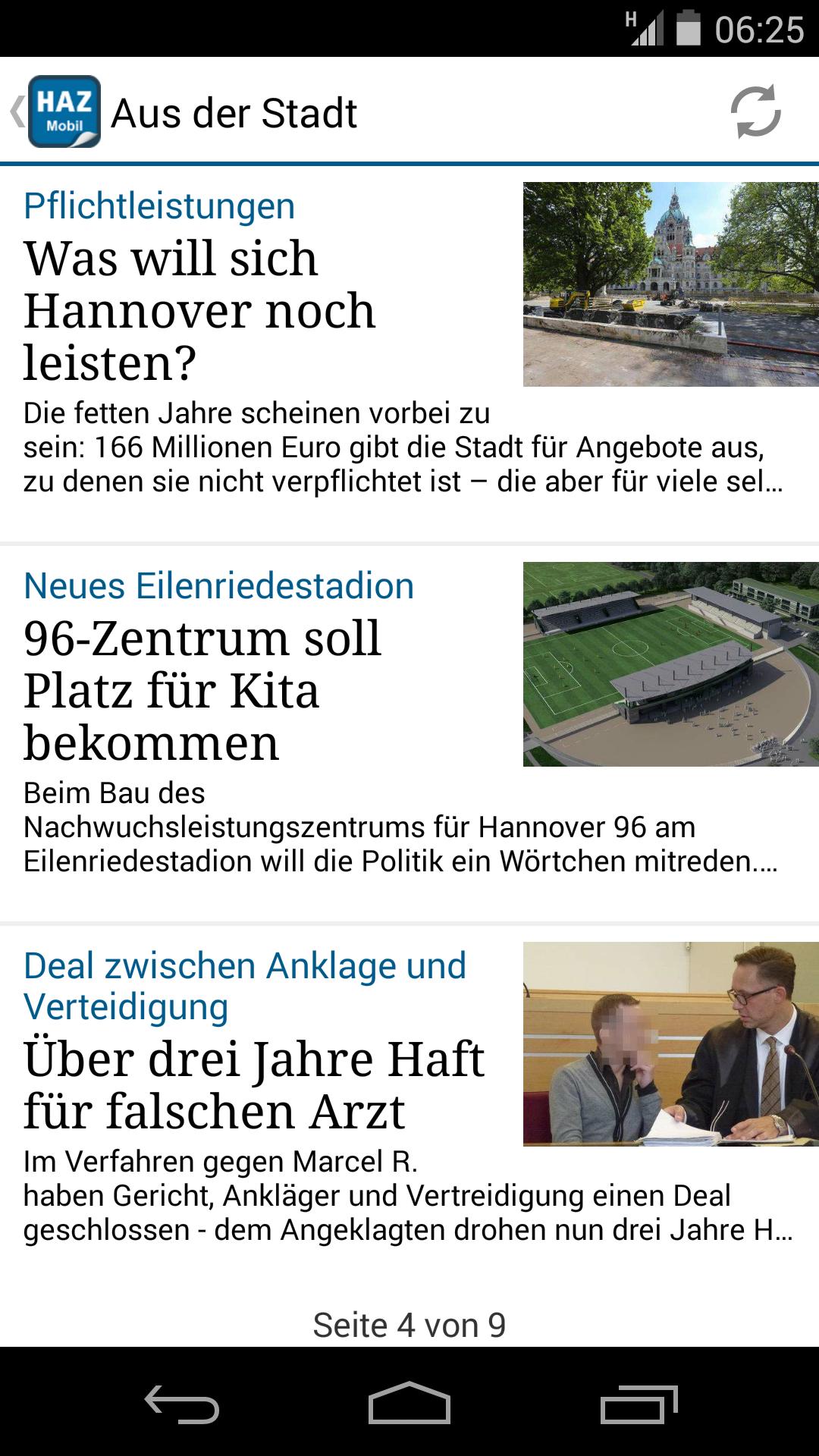Viewport: 819px width, 1456px height.
Task: Open article 'Was will sich Hannover noch leisten?'
Action: [x=200, y=310]
